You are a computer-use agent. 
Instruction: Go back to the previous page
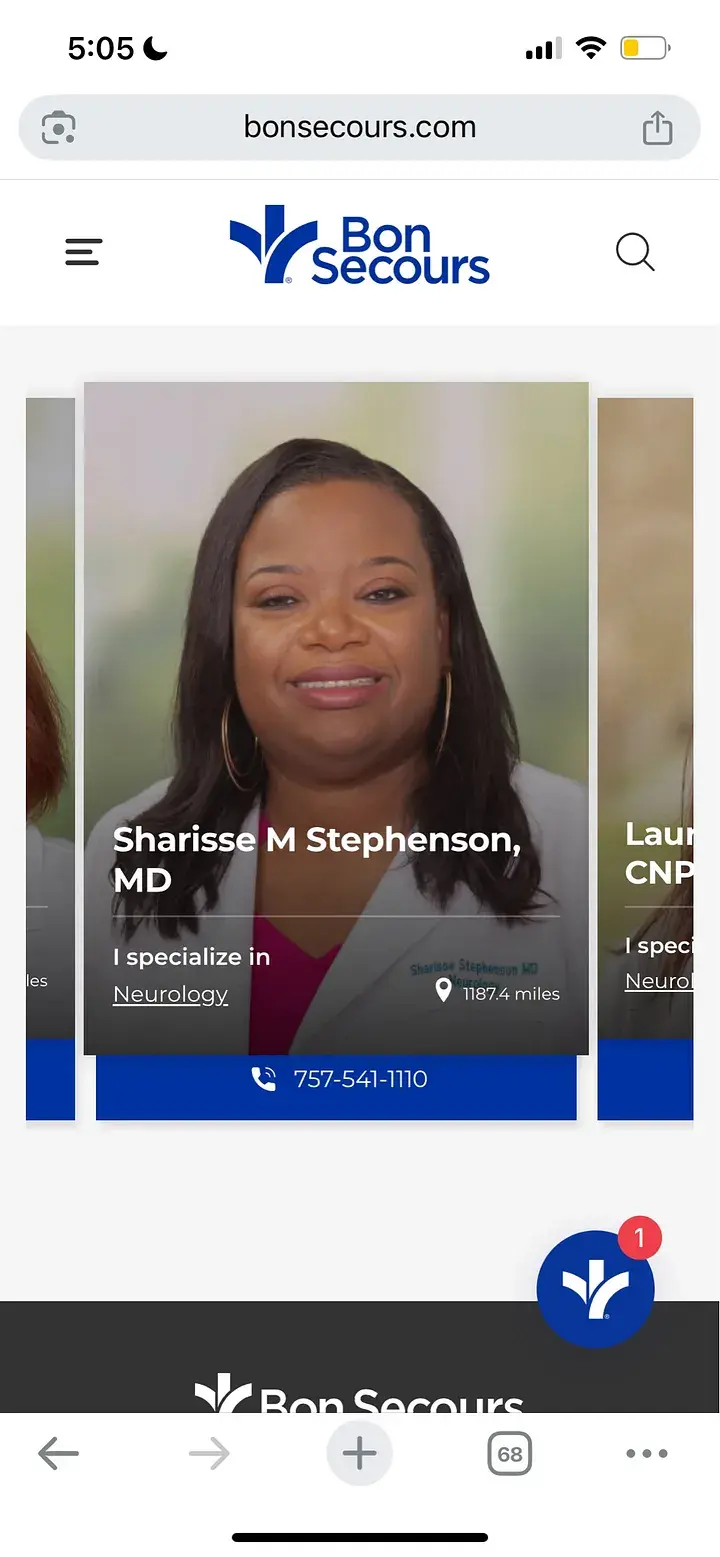[x=58, y=1453]
